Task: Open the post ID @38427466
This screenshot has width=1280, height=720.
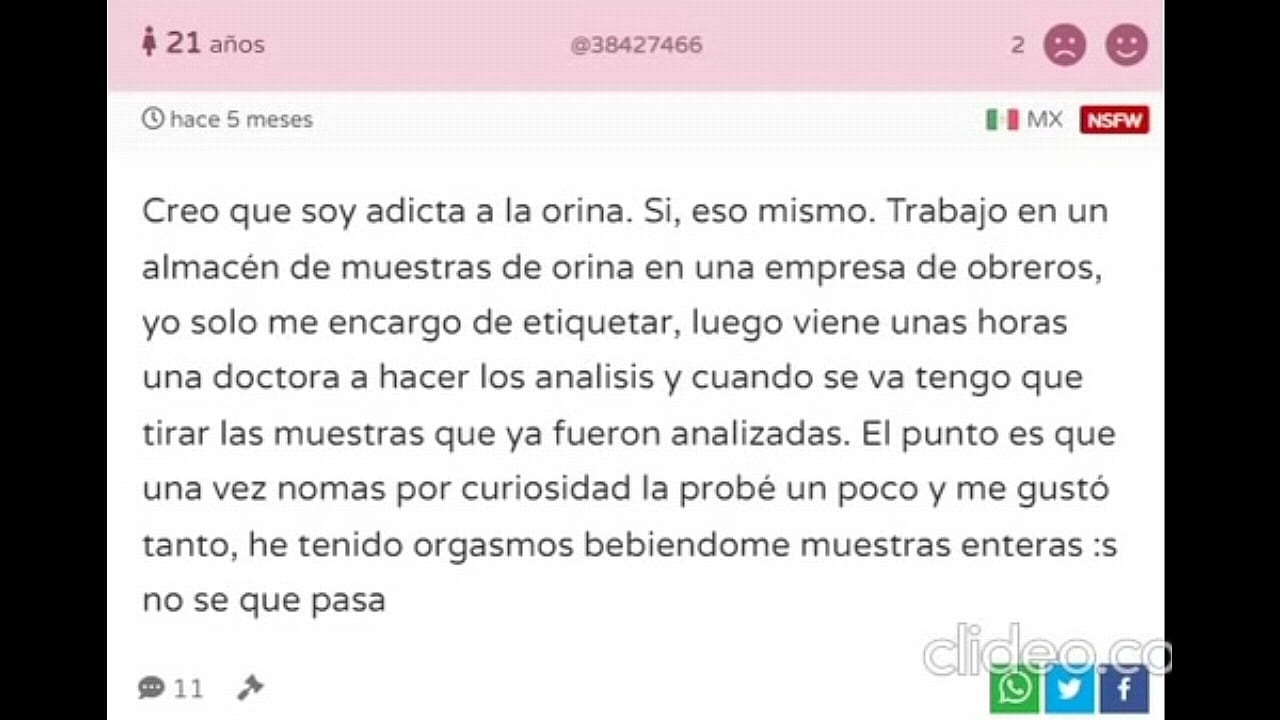Action: coord(636,45)
